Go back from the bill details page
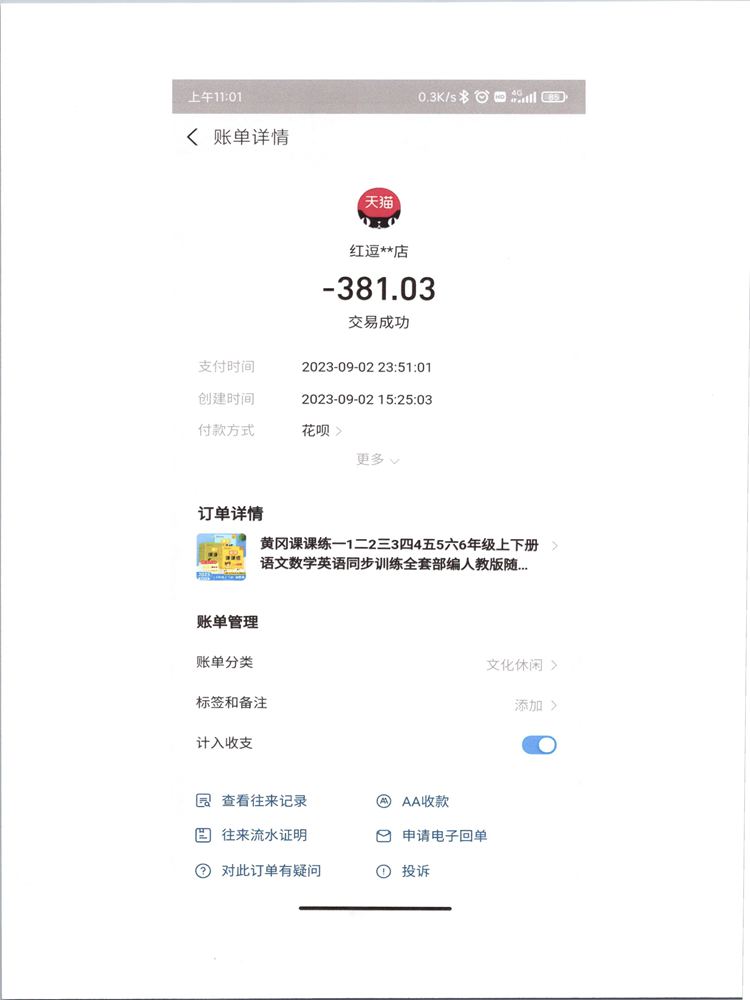 [x=193, y=138]
